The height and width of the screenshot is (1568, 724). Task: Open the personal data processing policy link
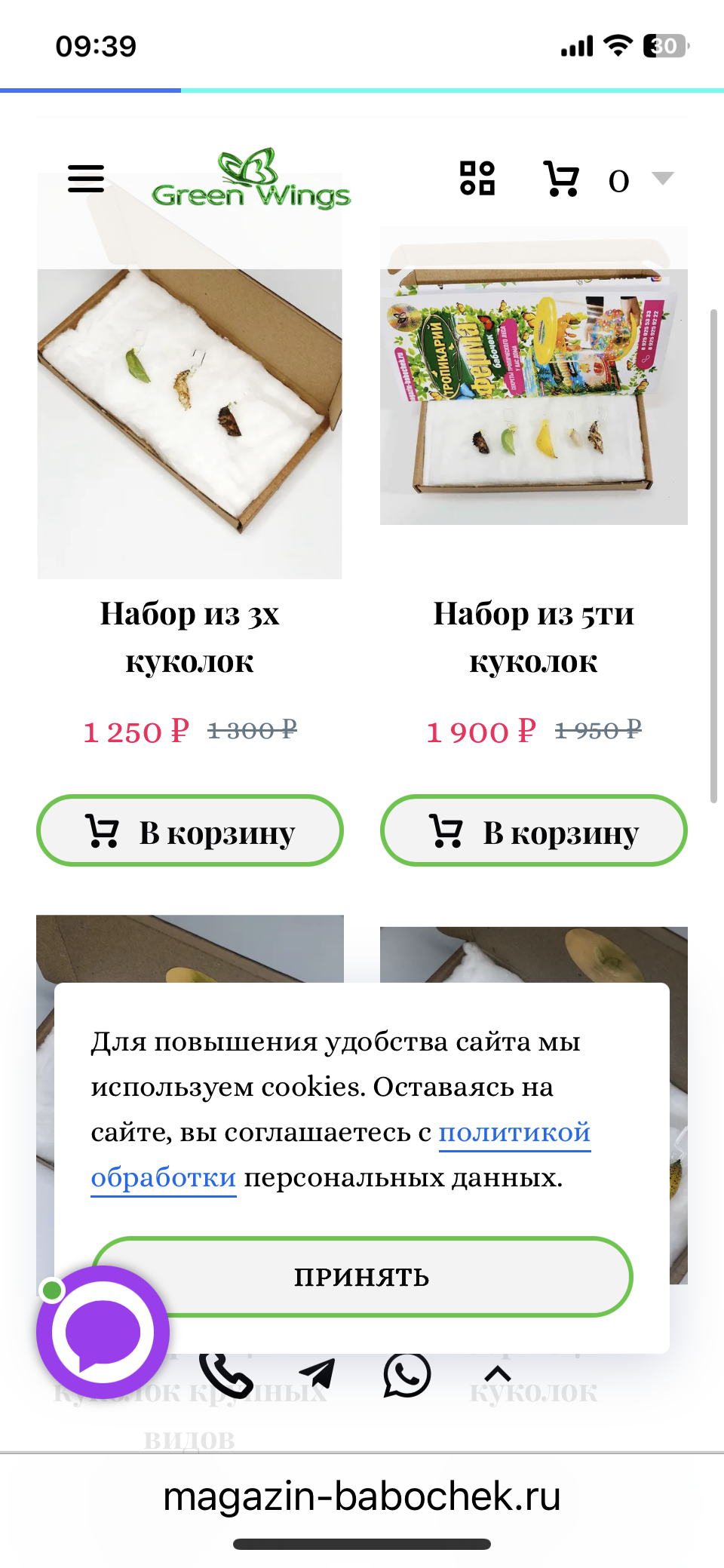tap(514, 1133)
